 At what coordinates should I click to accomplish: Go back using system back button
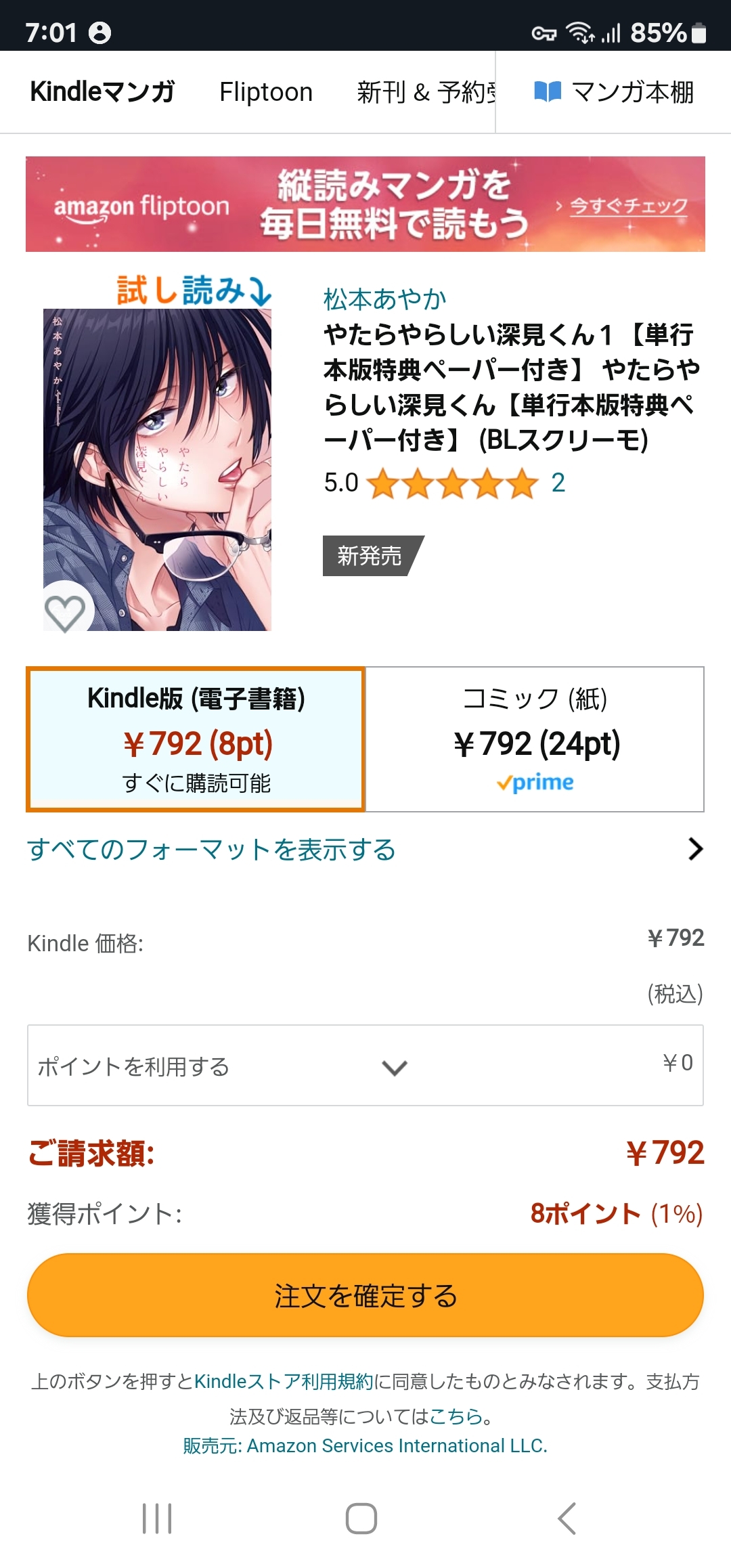pyautogui.click(x=567, y=1518)
